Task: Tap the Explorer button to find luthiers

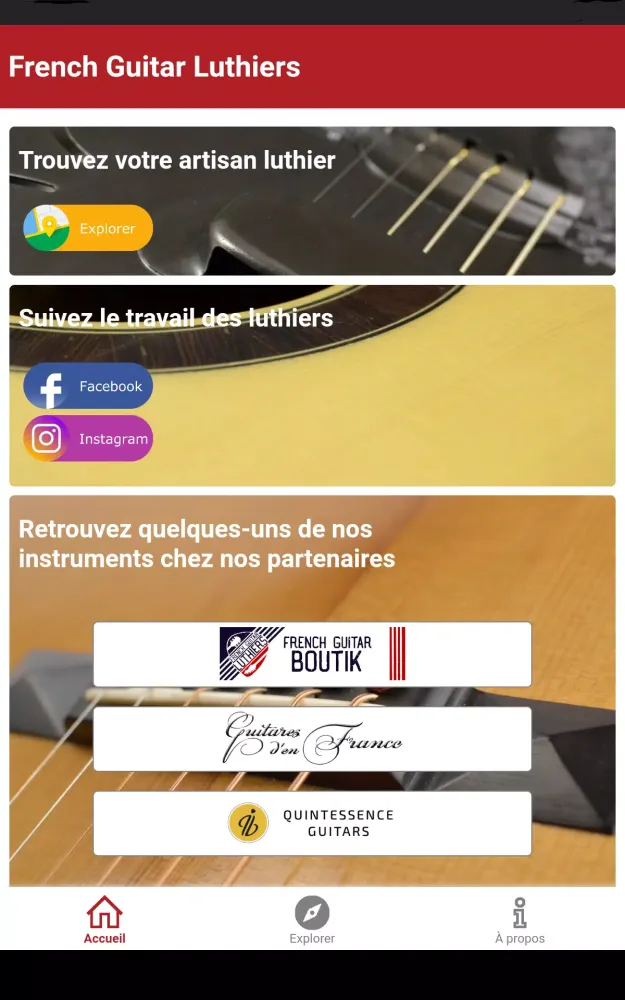Action: click(88, 228)
